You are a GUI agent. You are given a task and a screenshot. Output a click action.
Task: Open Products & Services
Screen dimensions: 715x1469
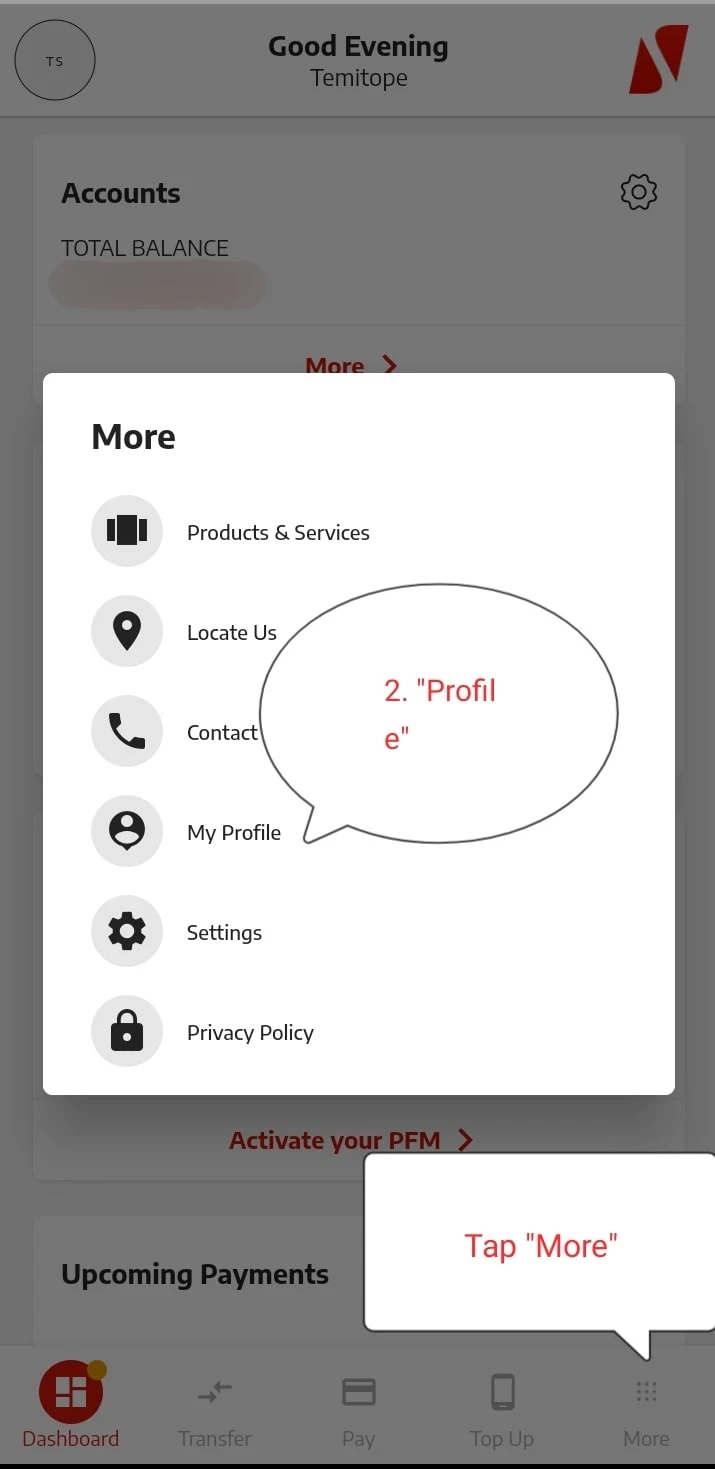(277, 533)
